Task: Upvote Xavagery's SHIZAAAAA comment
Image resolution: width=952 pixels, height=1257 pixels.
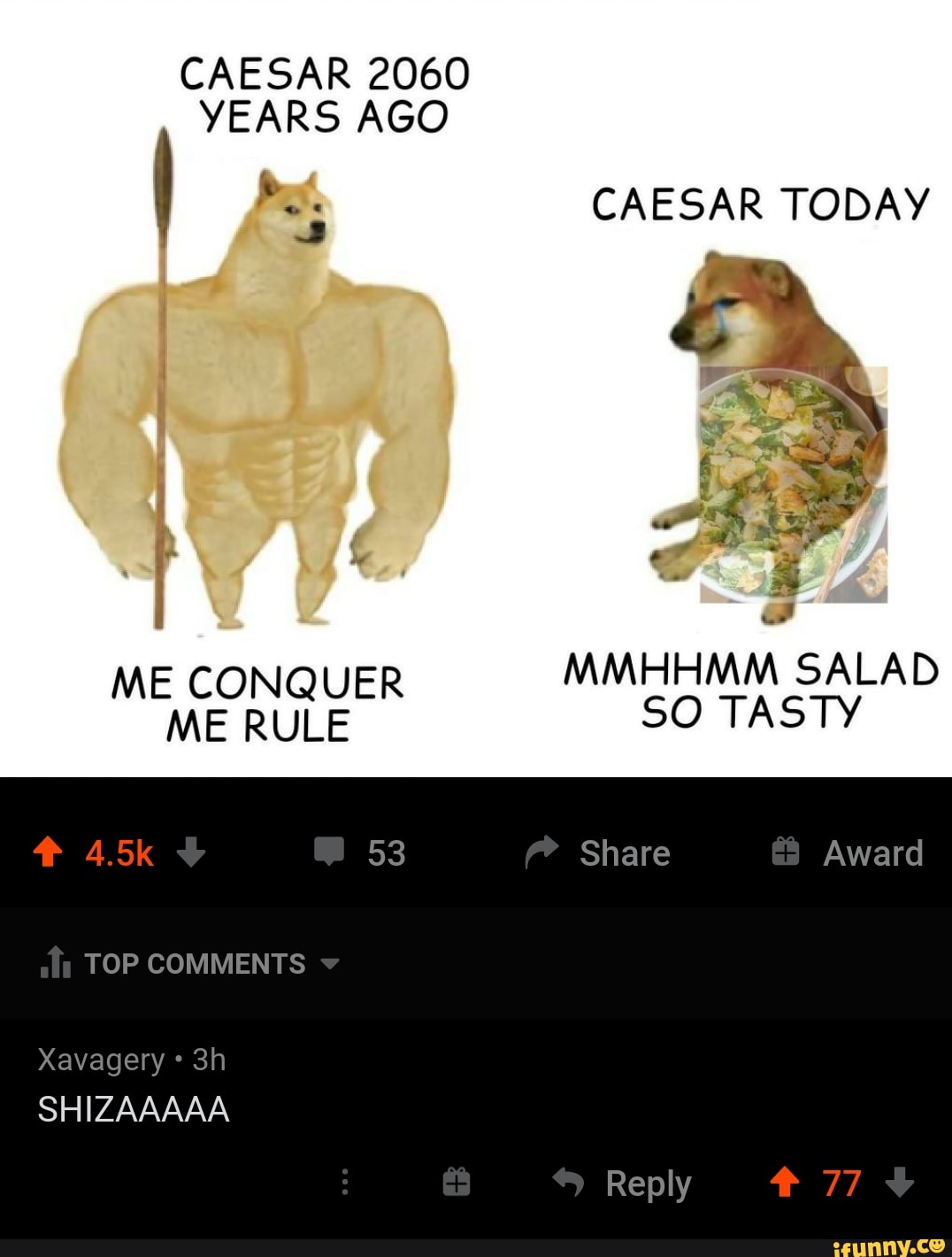Action: coord(785,1182)
